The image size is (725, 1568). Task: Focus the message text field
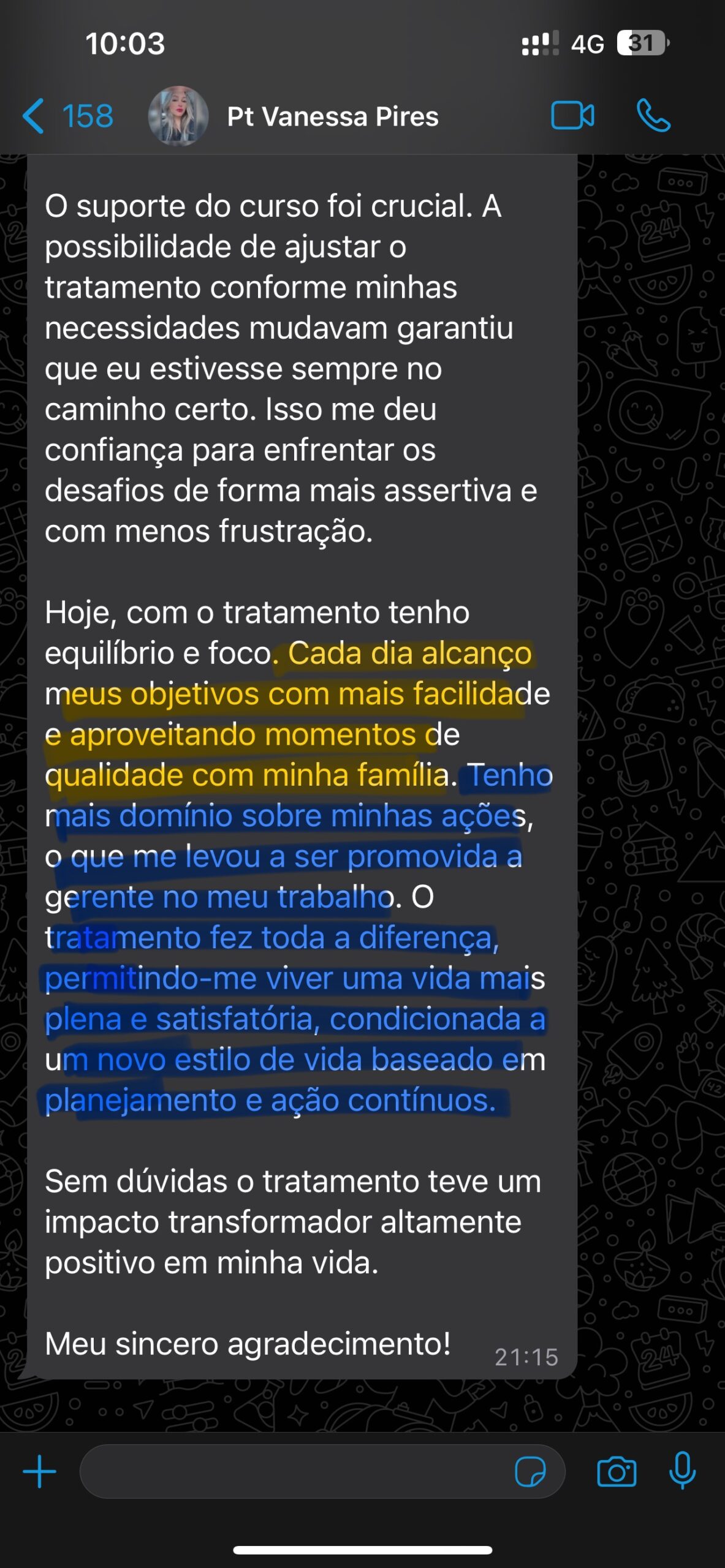(294, 1471)
